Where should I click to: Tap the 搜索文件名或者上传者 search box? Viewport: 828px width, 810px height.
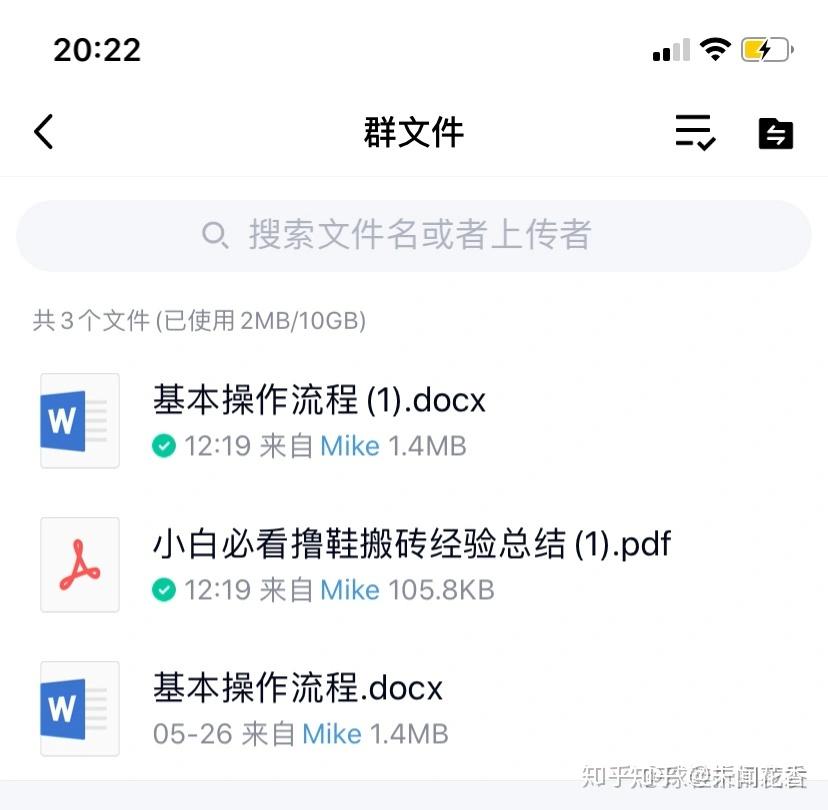413,236
